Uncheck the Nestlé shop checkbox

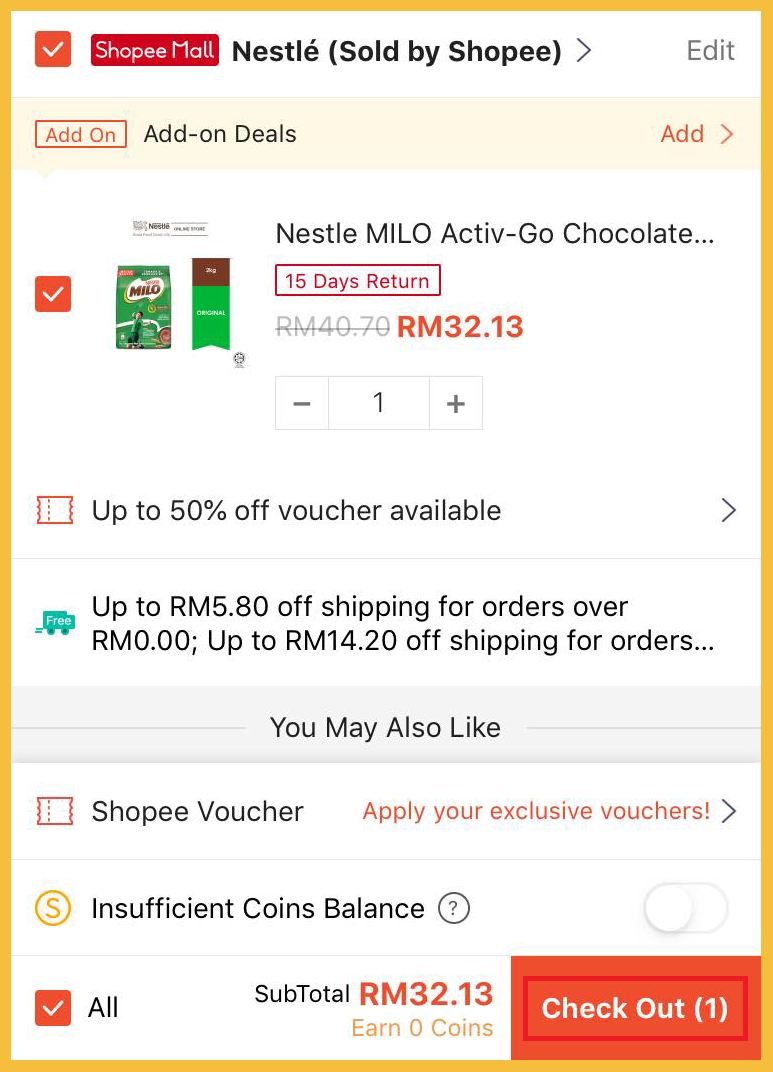pos(53,49)
